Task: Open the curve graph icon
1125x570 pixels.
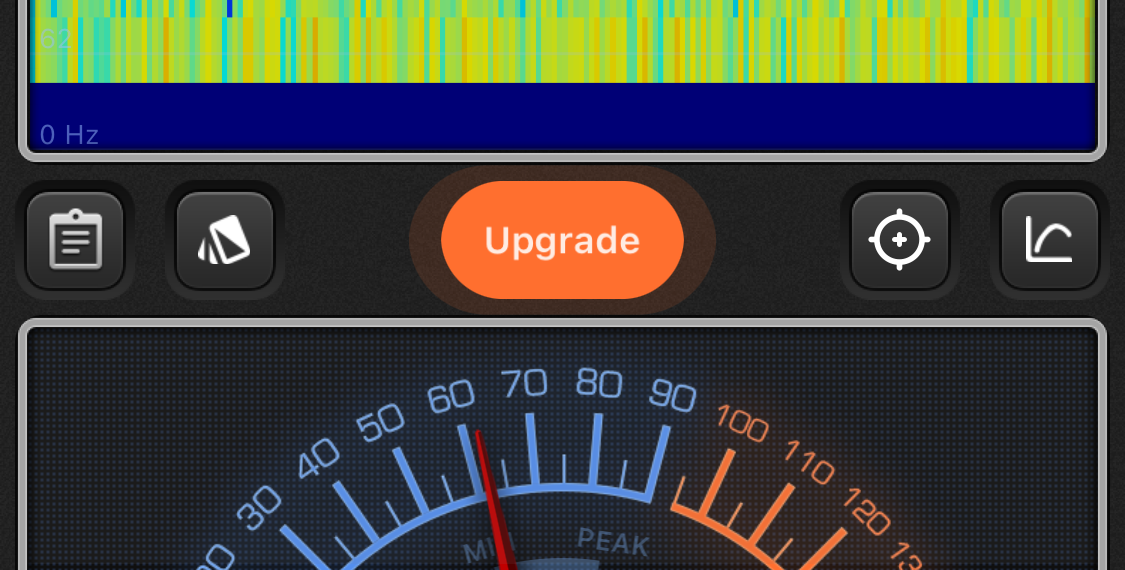Action: 1049,241
